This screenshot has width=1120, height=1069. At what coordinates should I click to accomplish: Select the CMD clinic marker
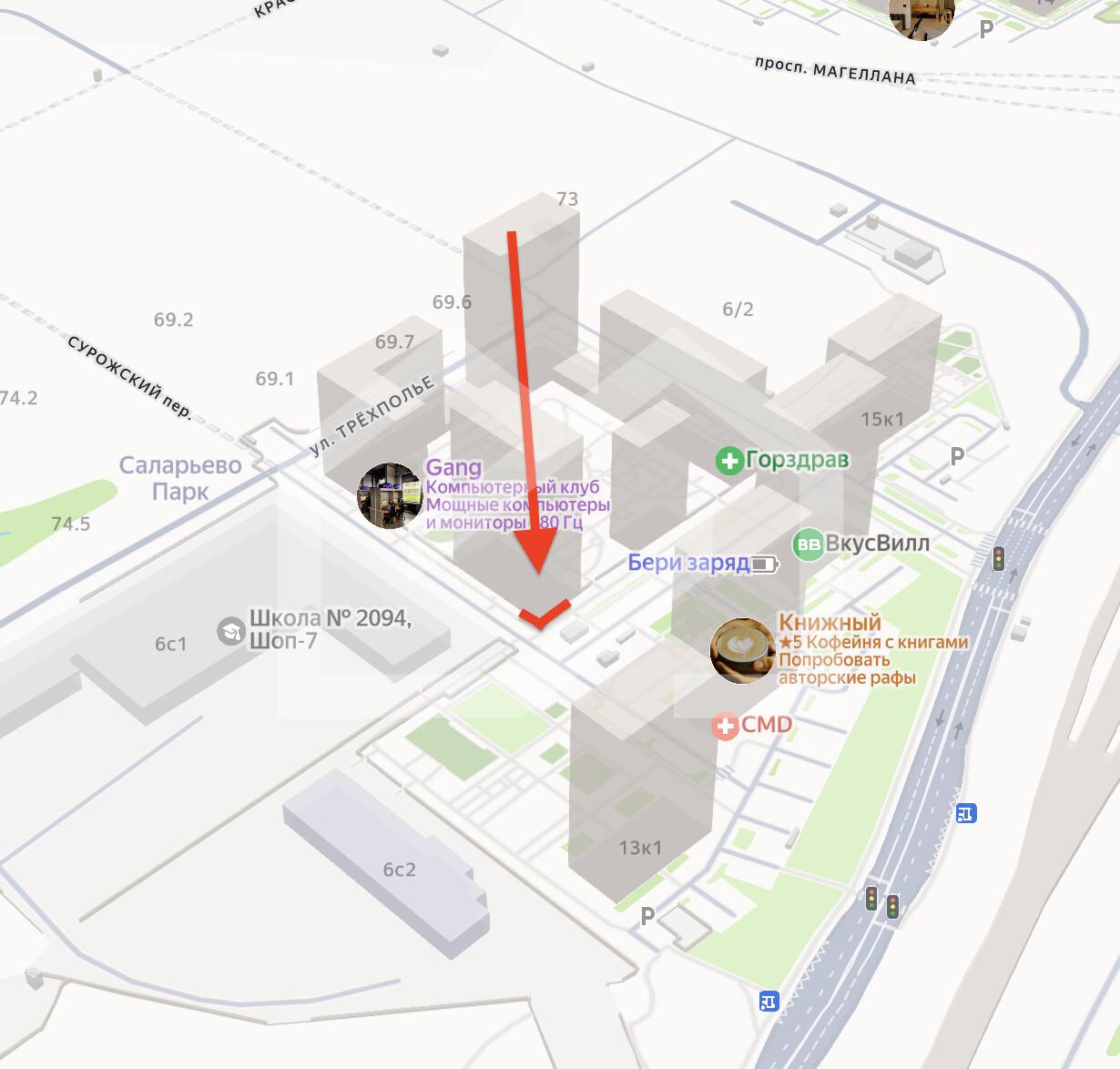726,726
